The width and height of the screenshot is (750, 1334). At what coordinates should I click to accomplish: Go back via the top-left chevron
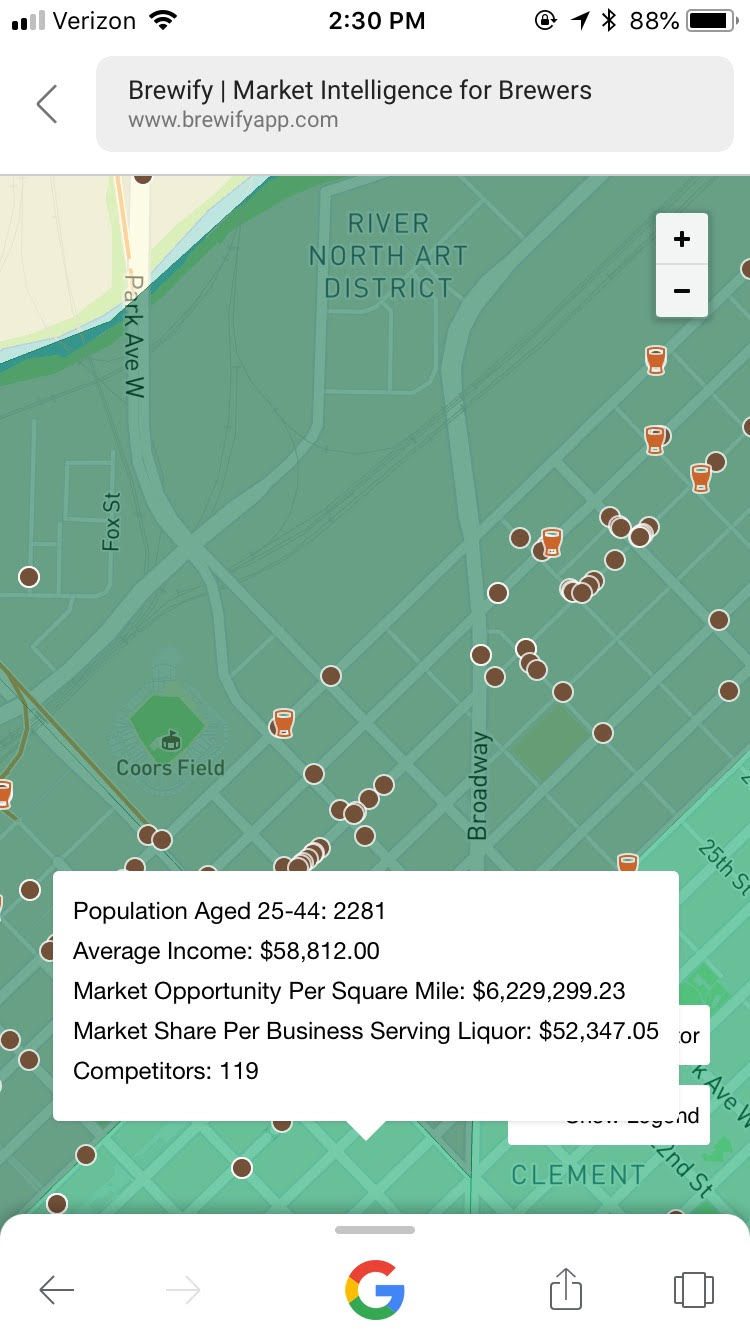(46, 103)
